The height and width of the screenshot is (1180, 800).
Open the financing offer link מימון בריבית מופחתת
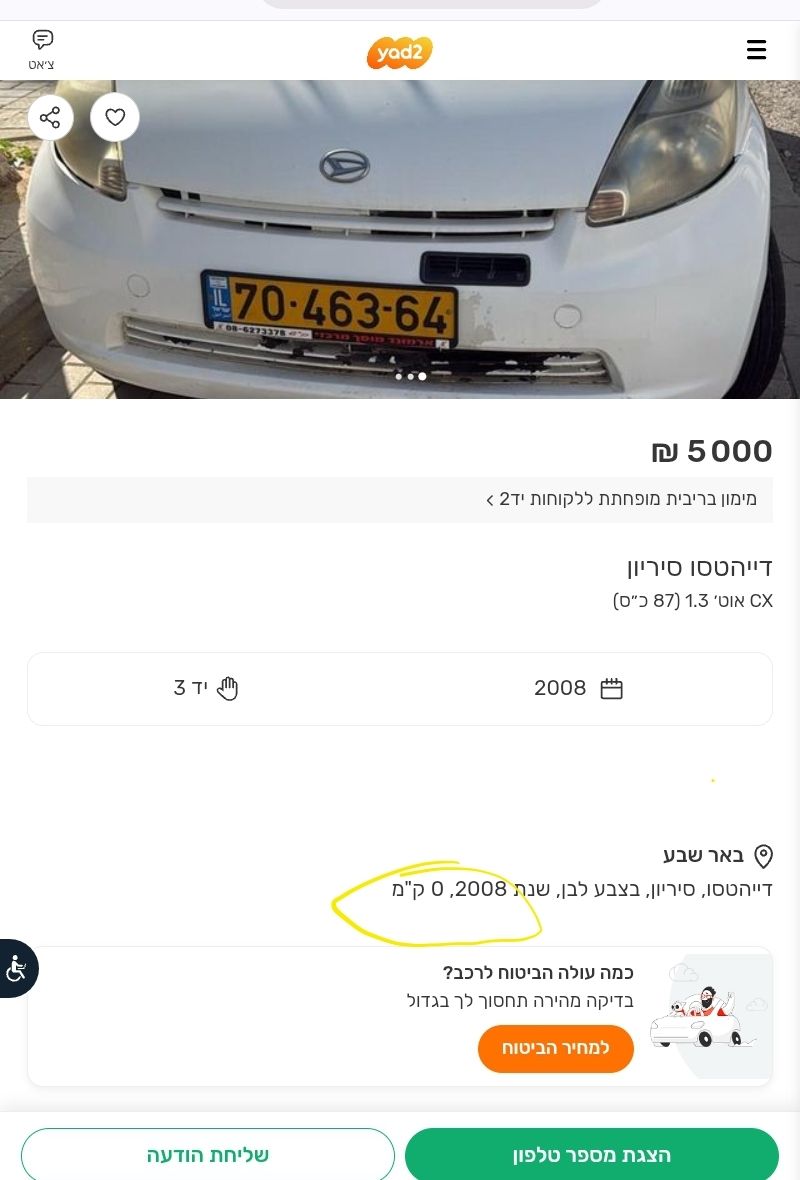pos(621,499)
